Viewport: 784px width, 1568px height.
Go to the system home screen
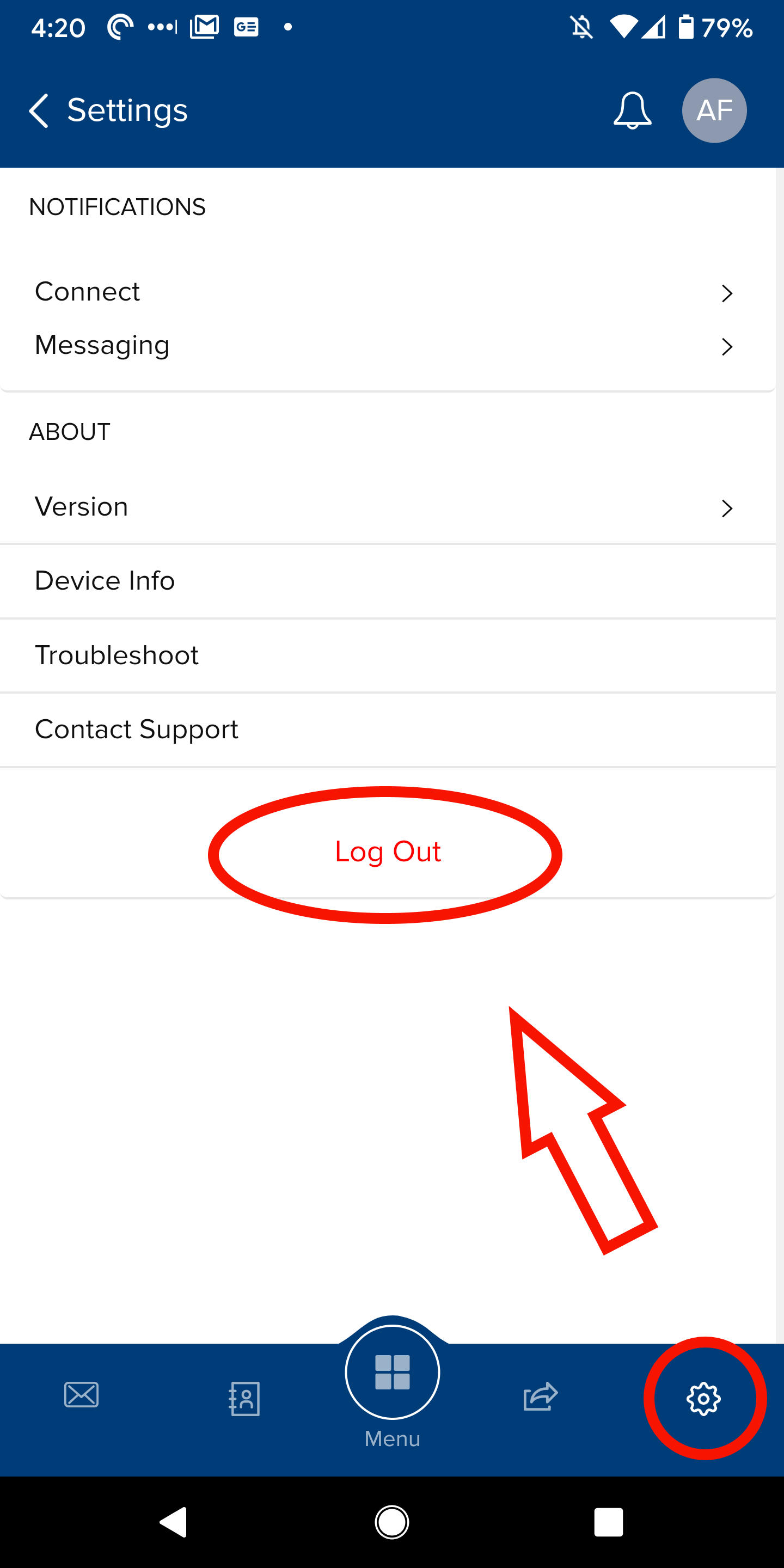coord(392,1522)
